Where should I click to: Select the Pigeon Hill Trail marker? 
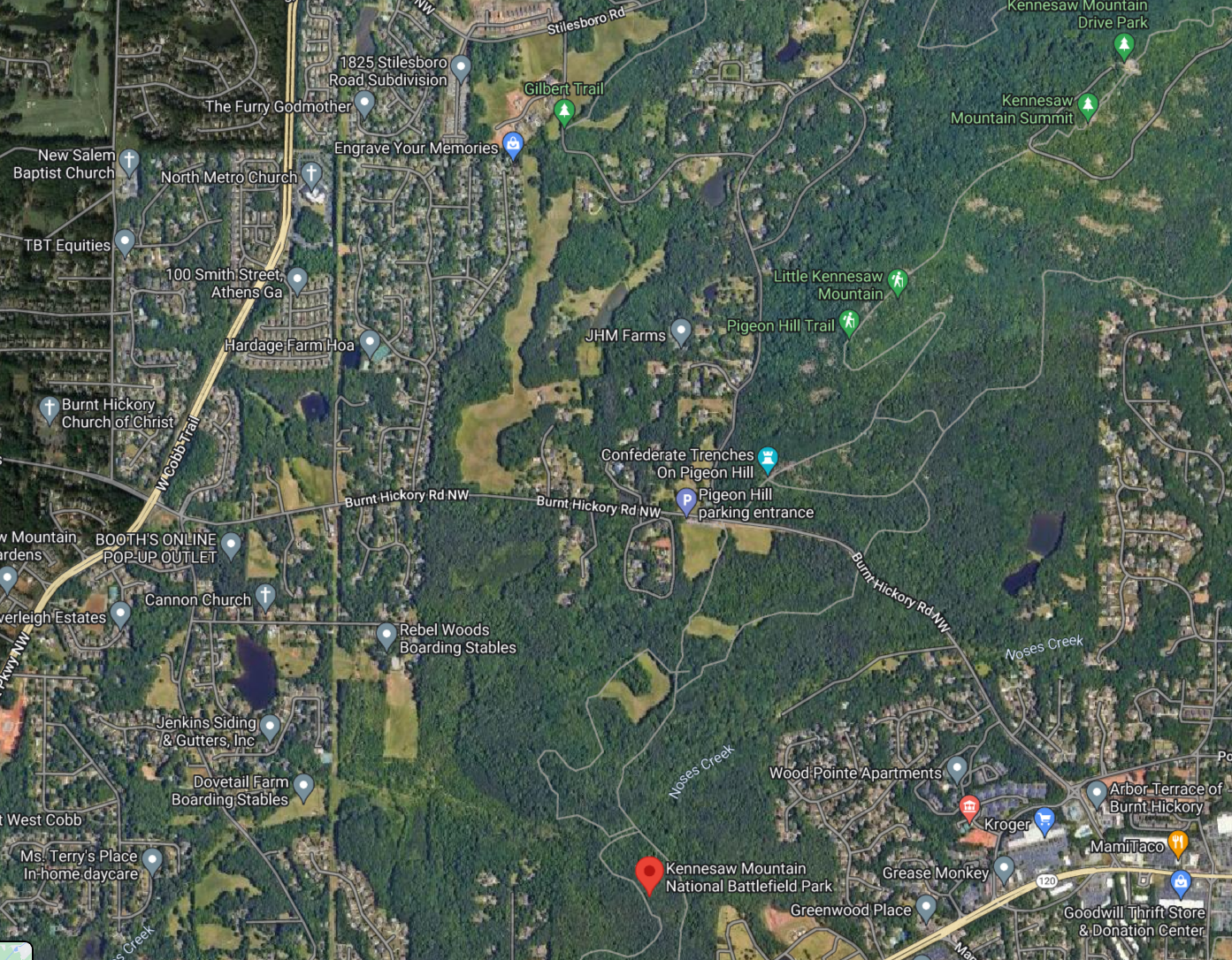(x=849, y=323)
